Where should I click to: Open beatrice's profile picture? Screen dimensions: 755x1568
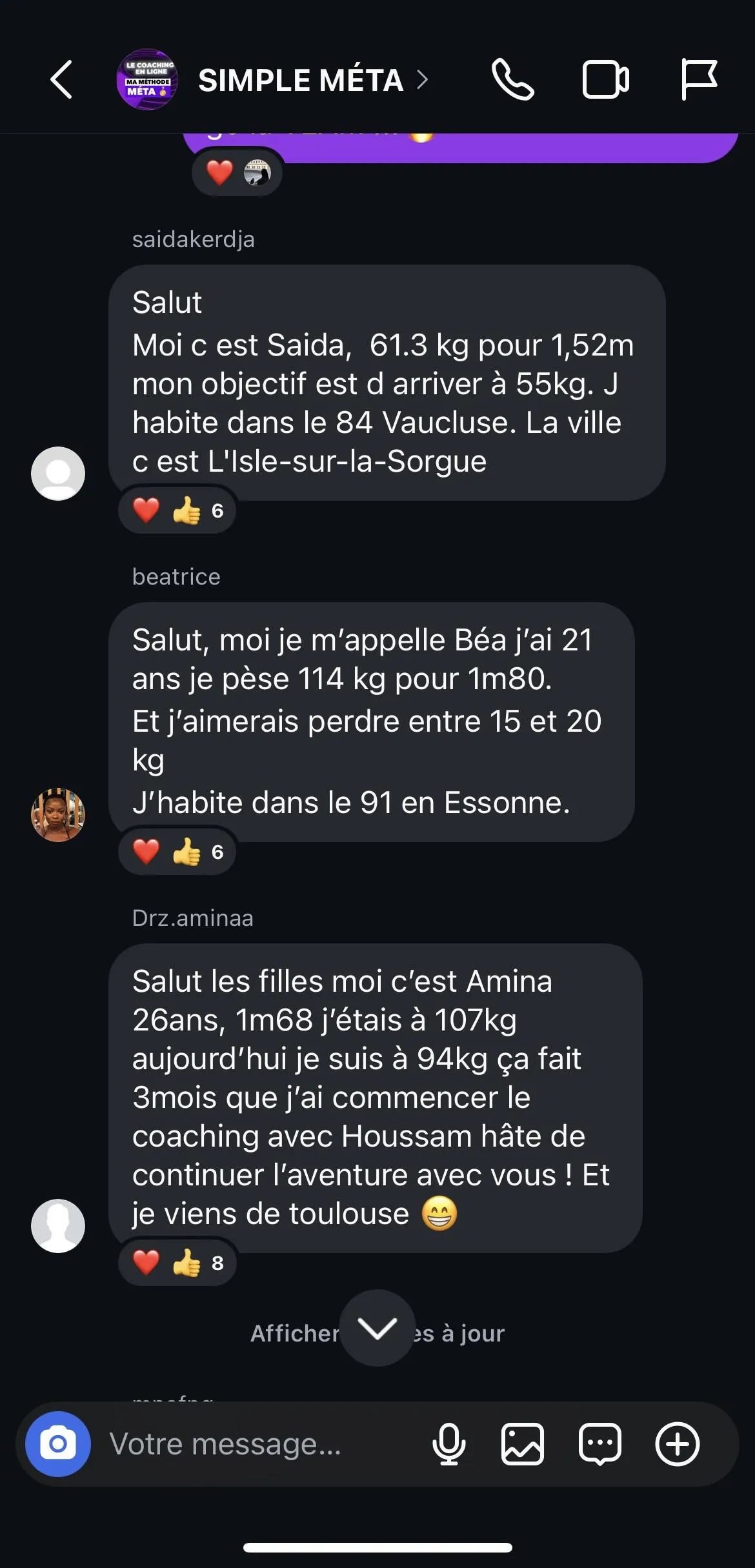58,815
